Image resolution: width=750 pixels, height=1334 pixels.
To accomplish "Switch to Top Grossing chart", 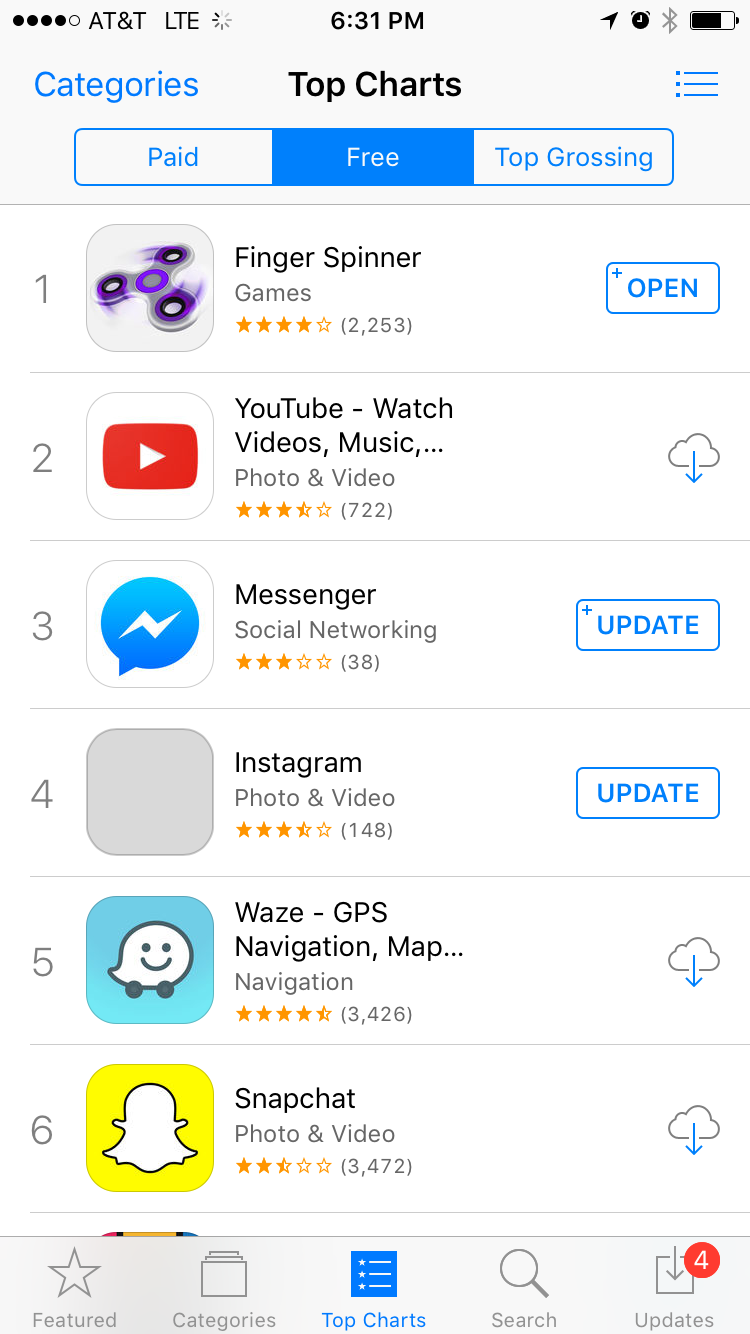I will point(573,157).
